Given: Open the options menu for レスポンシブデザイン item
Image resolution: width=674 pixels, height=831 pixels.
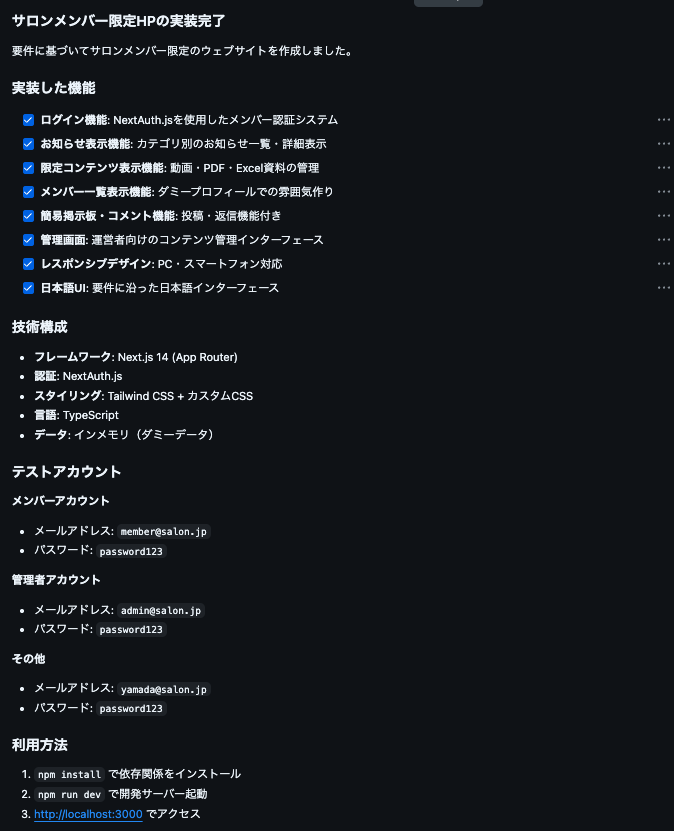Looking at the screenshot, I should pos(664,264).
